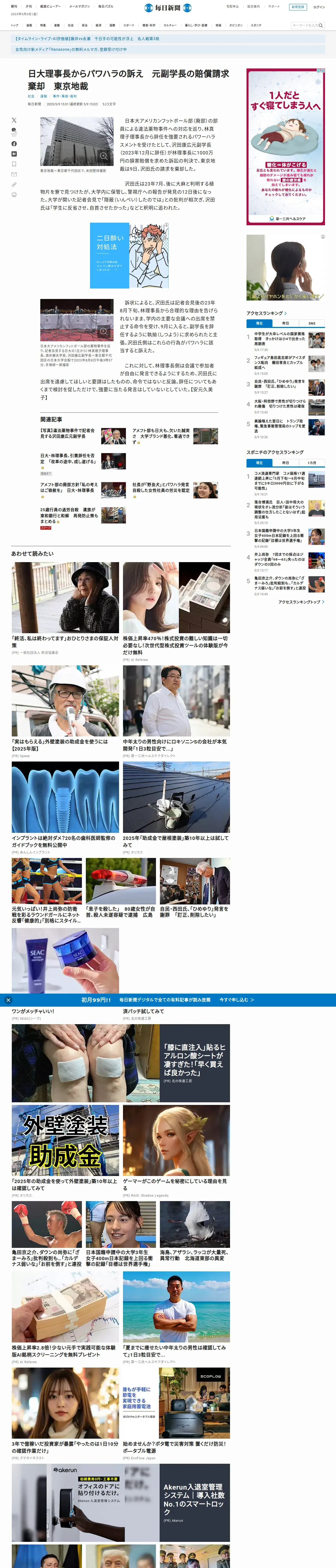Share the article on Facebook
The height and width of the screenshot is (1568, 336).
pyautogui.click(x=14, y=144)
